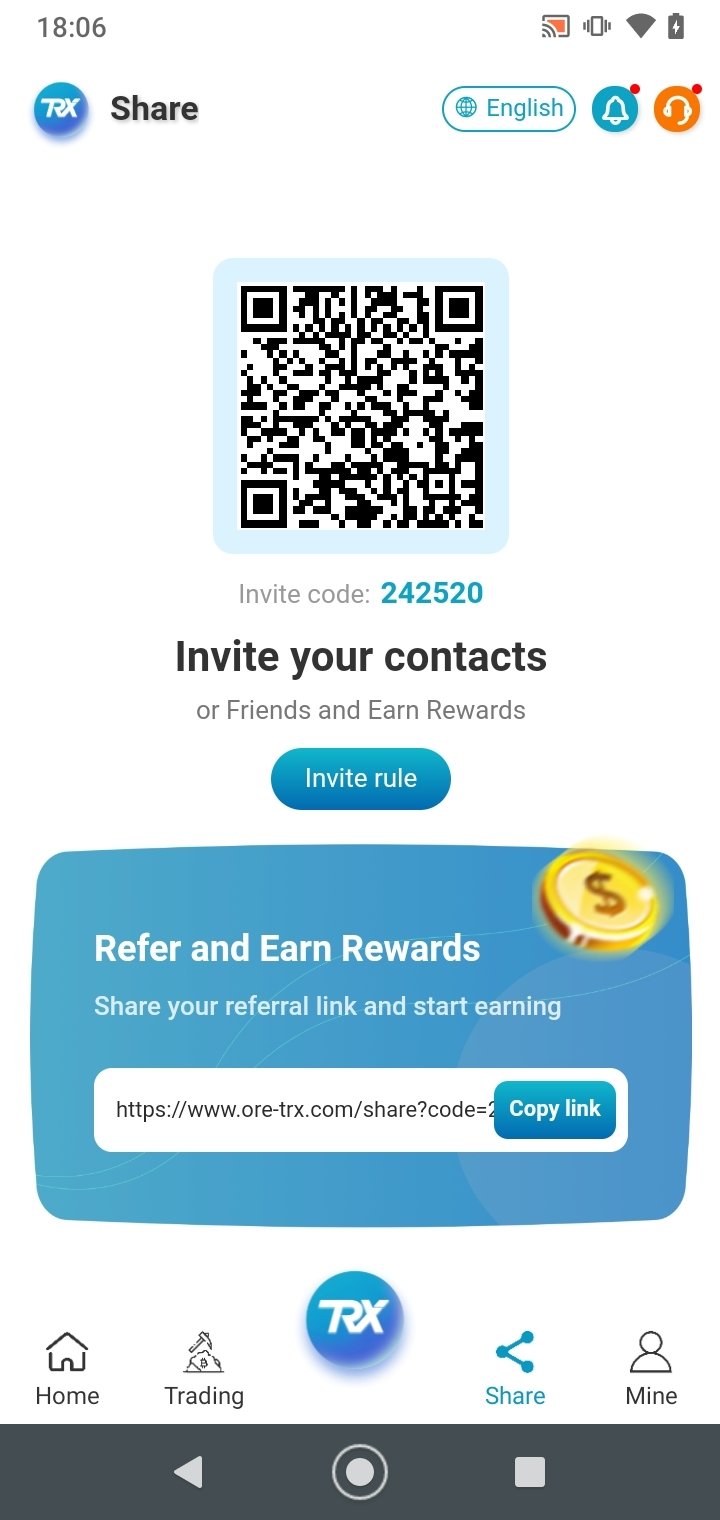Go to the Home tab
720x1520 pixels.
pos(67,1368)
